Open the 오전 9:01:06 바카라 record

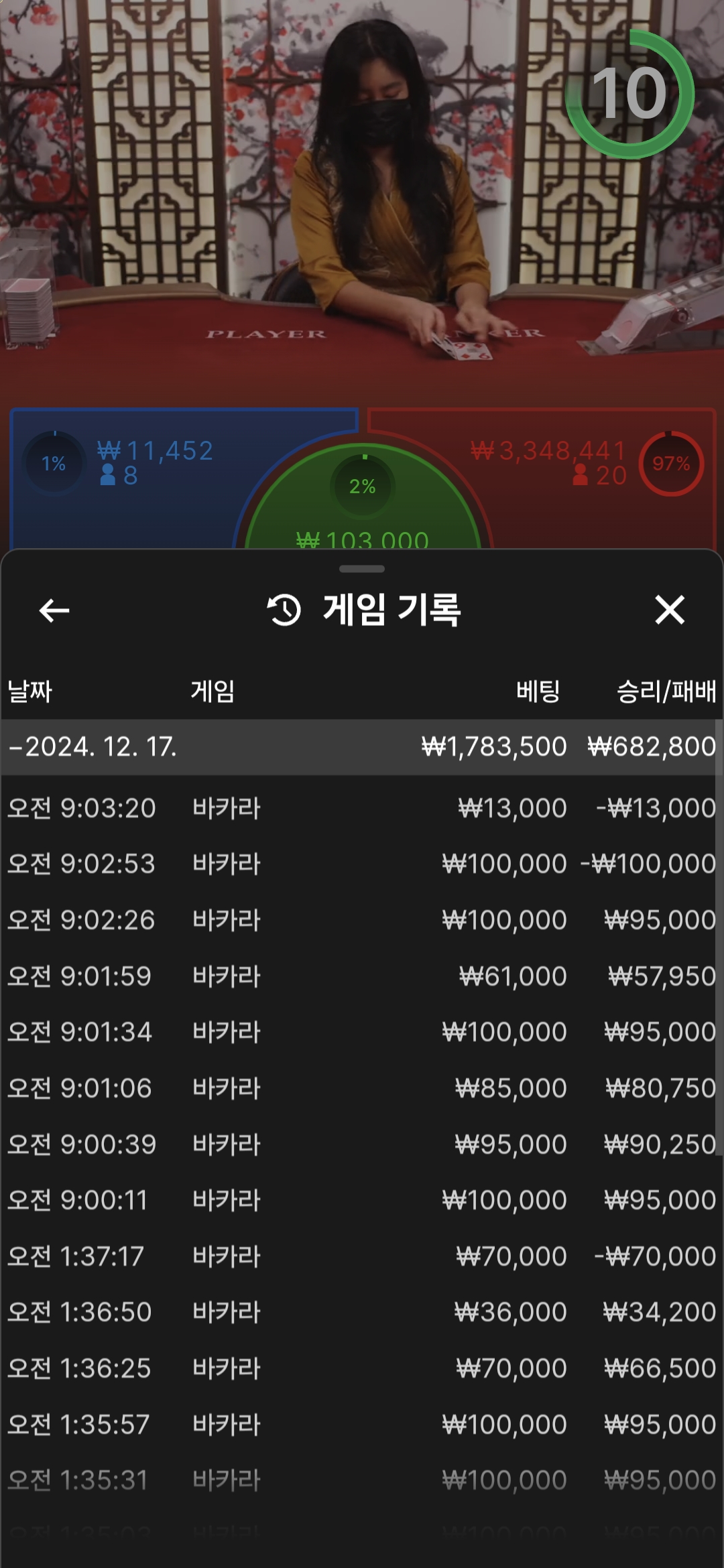click(x=362, y=1088)
